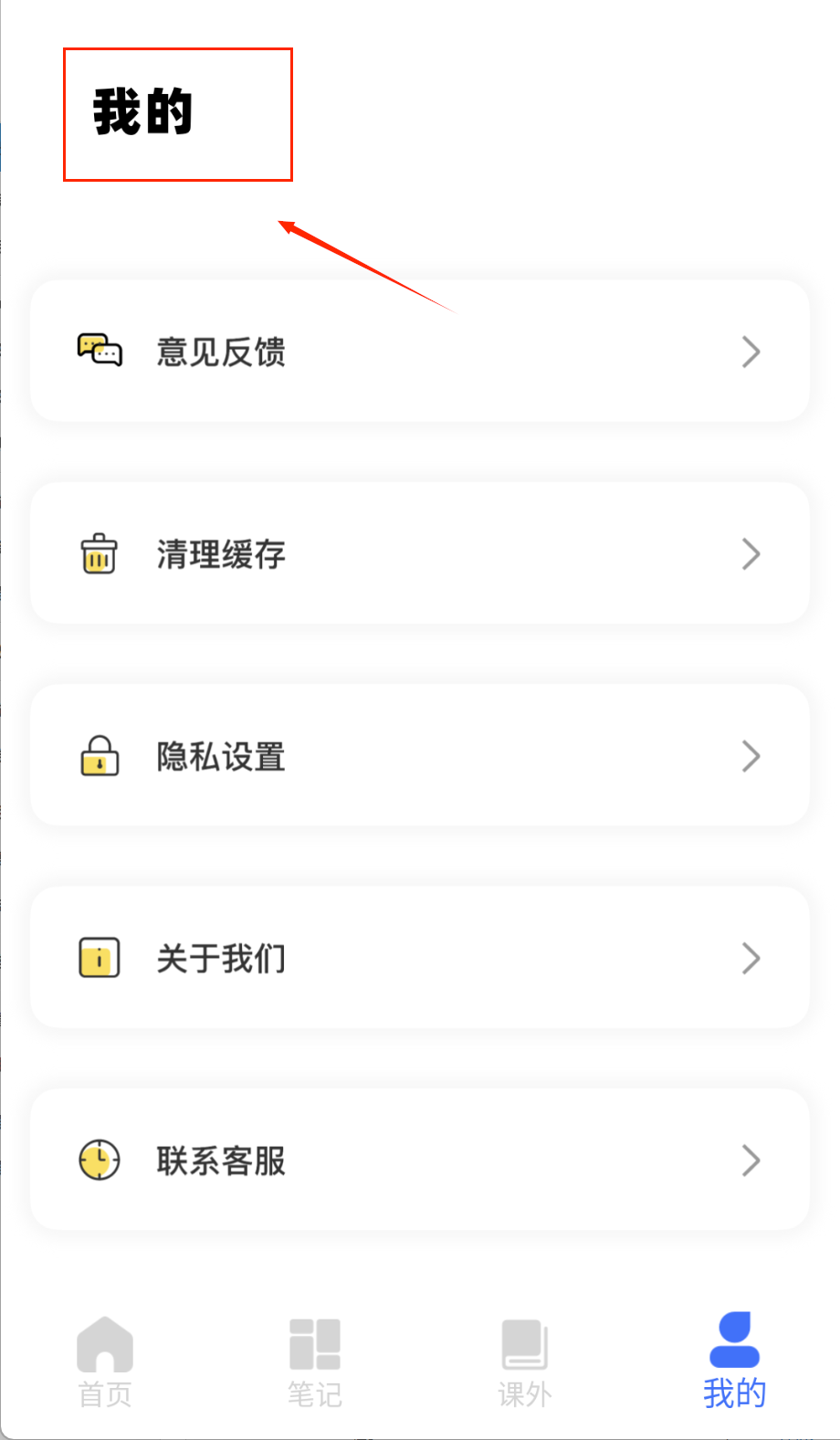Open the 意见反馈 feedback row
This screenshot has height=1440, width=840.
click(x=419, y=352)
